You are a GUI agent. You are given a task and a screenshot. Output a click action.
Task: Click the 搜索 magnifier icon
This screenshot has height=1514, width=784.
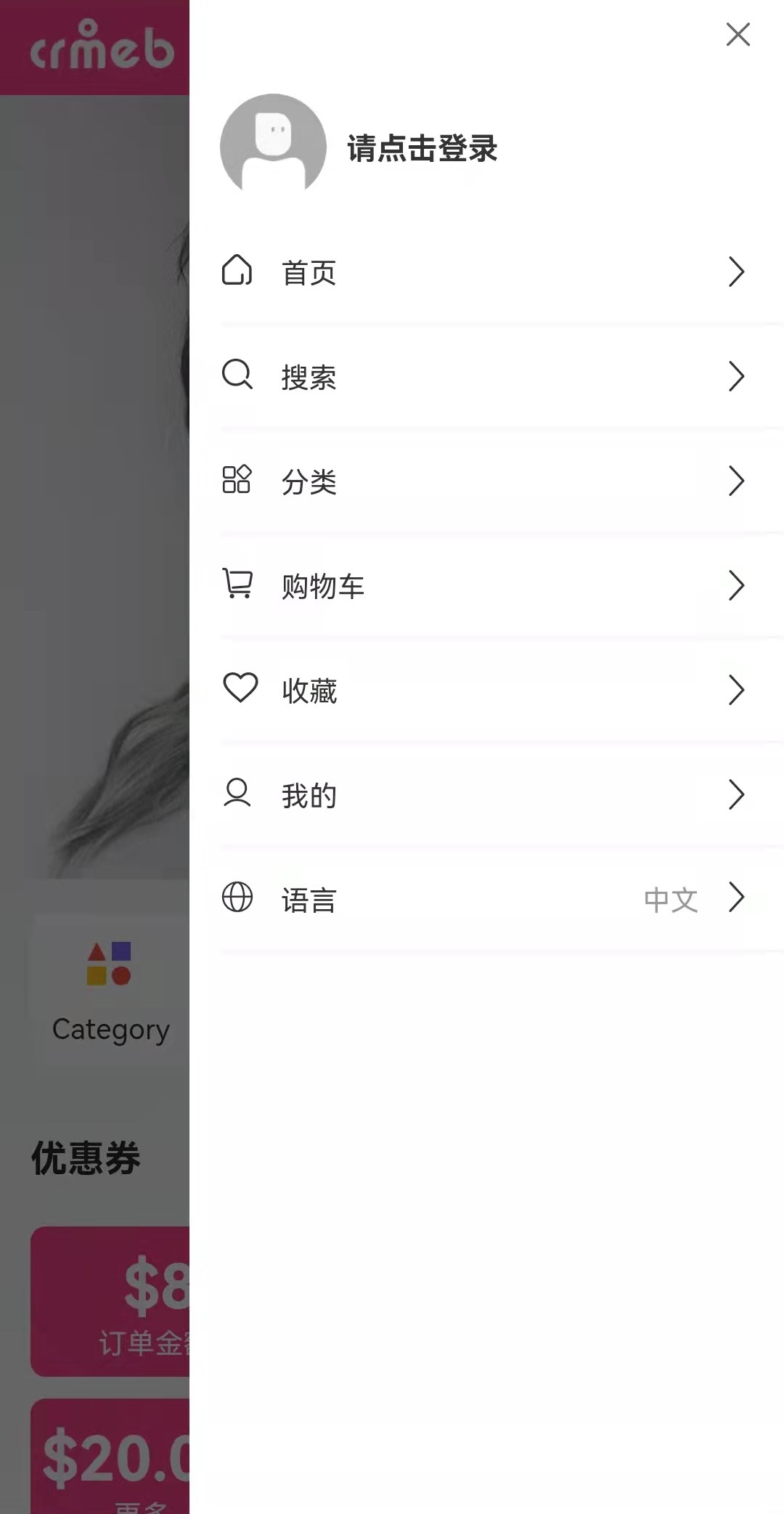pos(237,375)
